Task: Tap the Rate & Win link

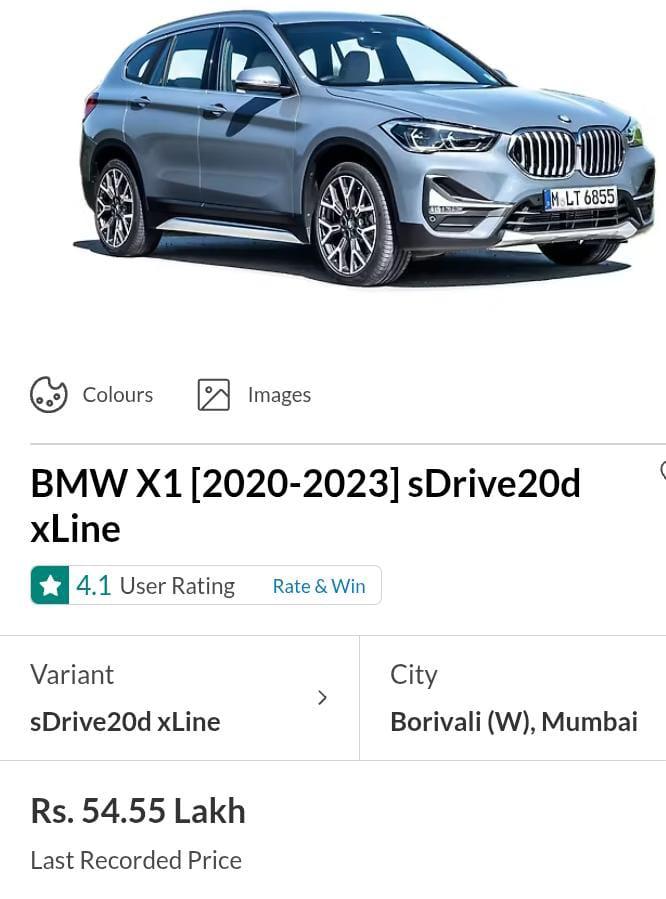Action: point(319,586)
